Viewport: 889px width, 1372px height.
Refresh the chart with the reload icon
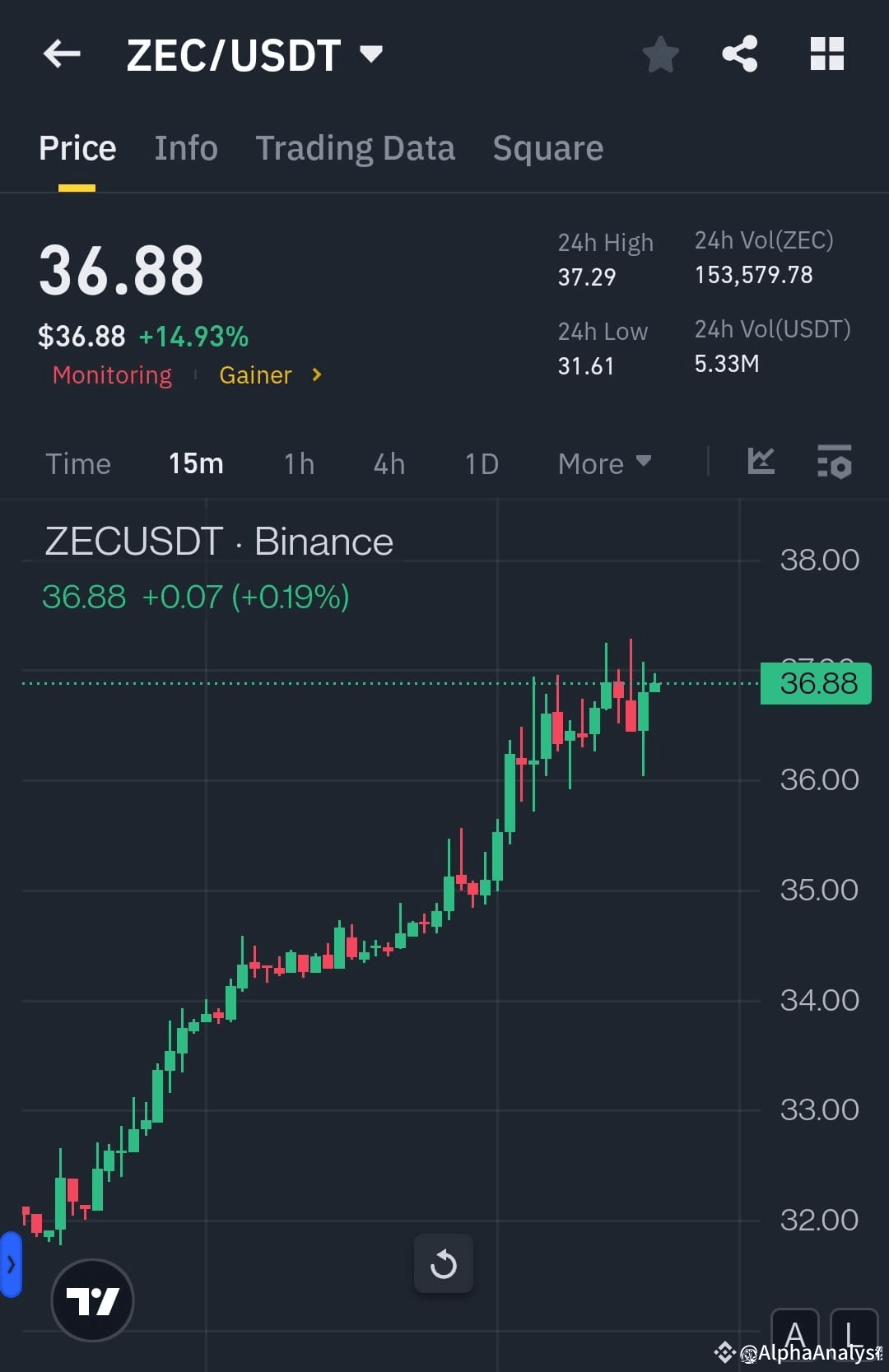pos(444,1264)
